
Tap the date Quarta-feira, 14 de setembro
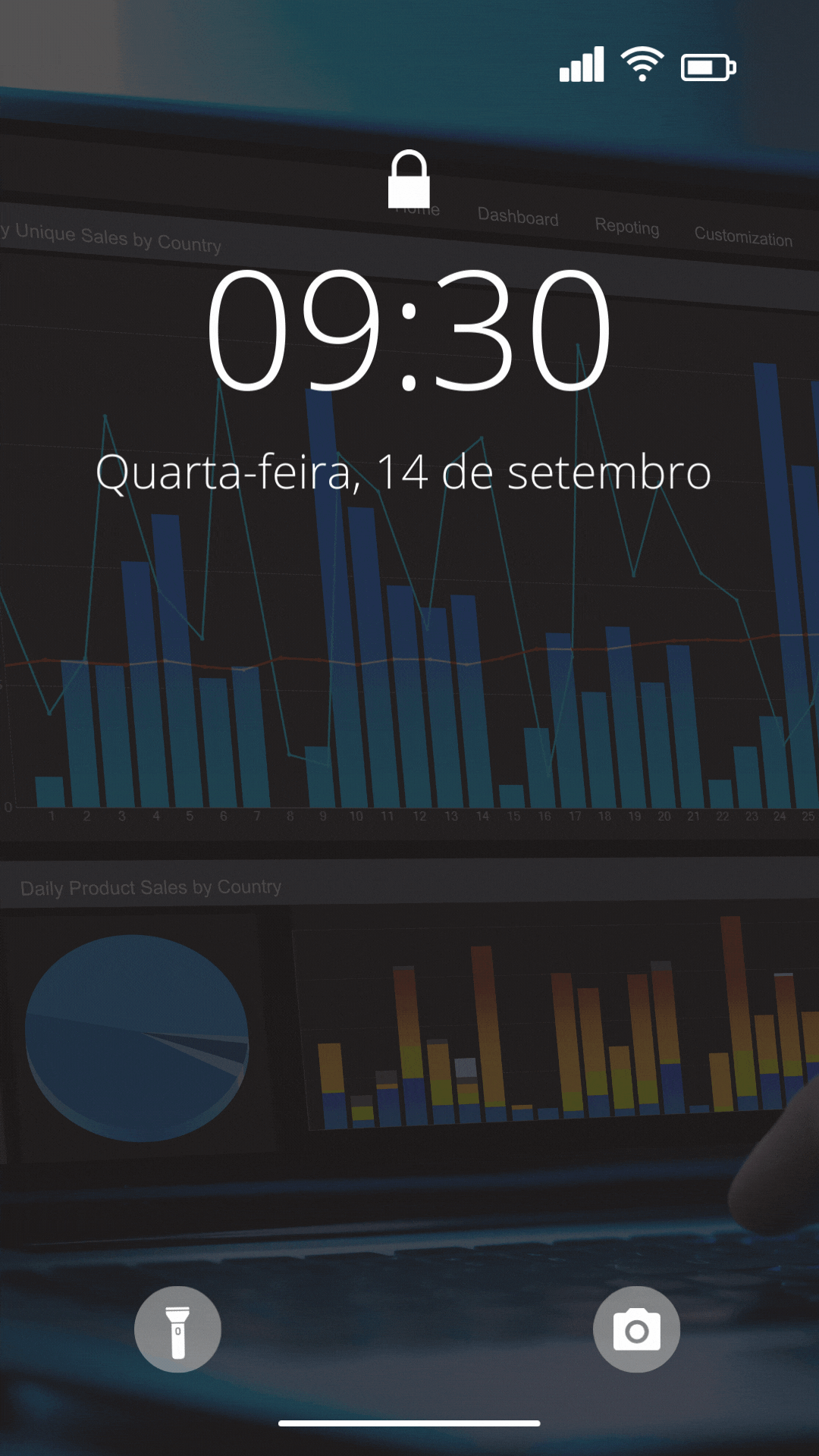click(406, 474)
